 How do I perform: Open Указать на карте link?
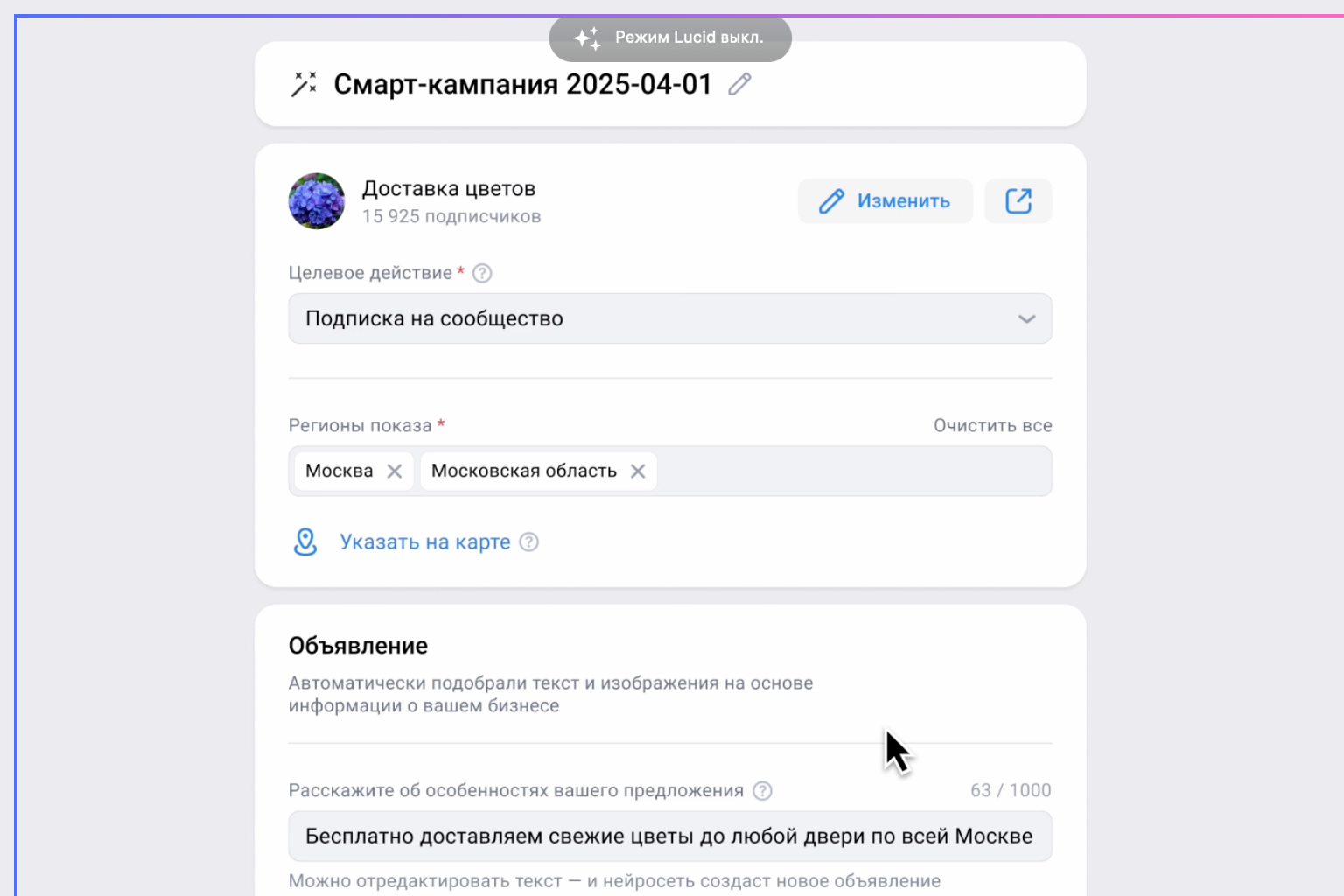click(x=424, y=542)
